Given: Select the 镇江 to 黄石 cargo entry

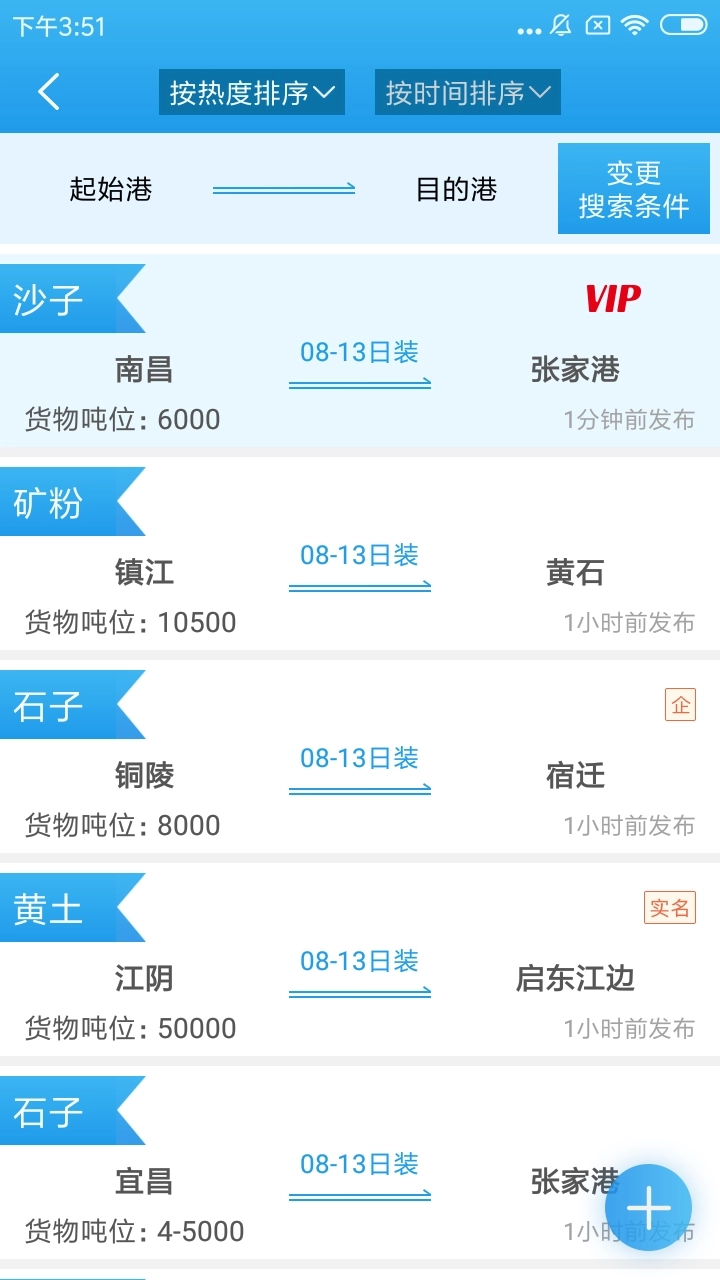Looking at the screenshot, I should click(360, 573).
